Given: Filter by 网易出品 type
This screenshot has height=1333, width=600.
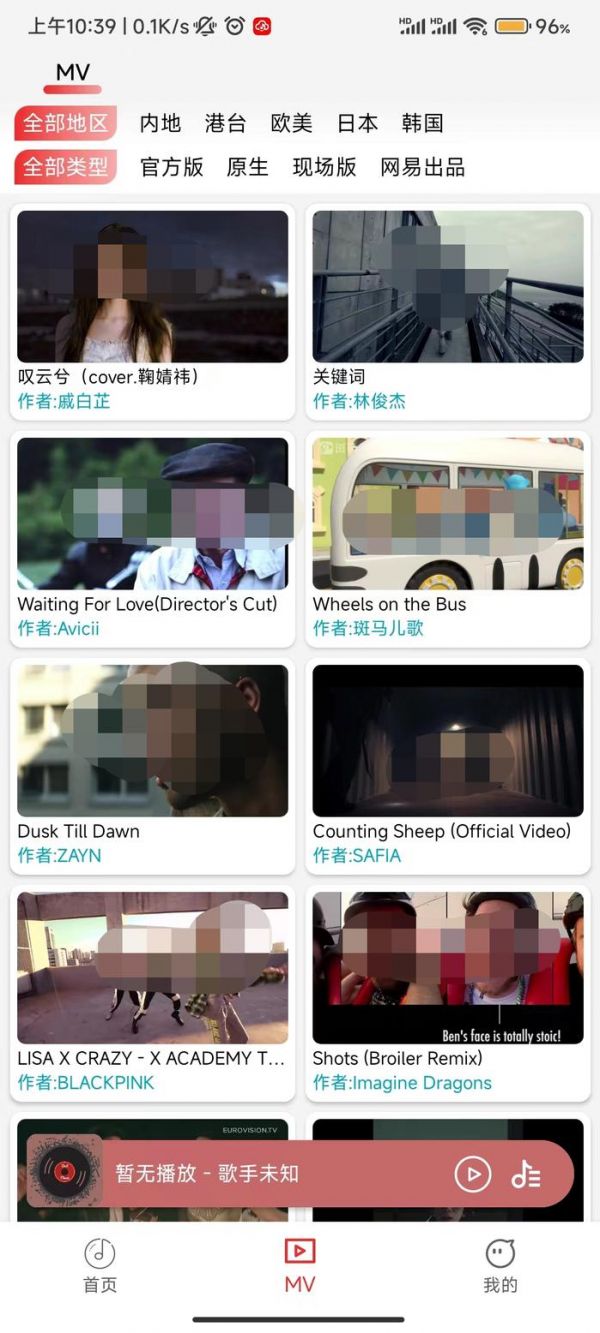Looking at the screenshot, I should coord(422,167).
